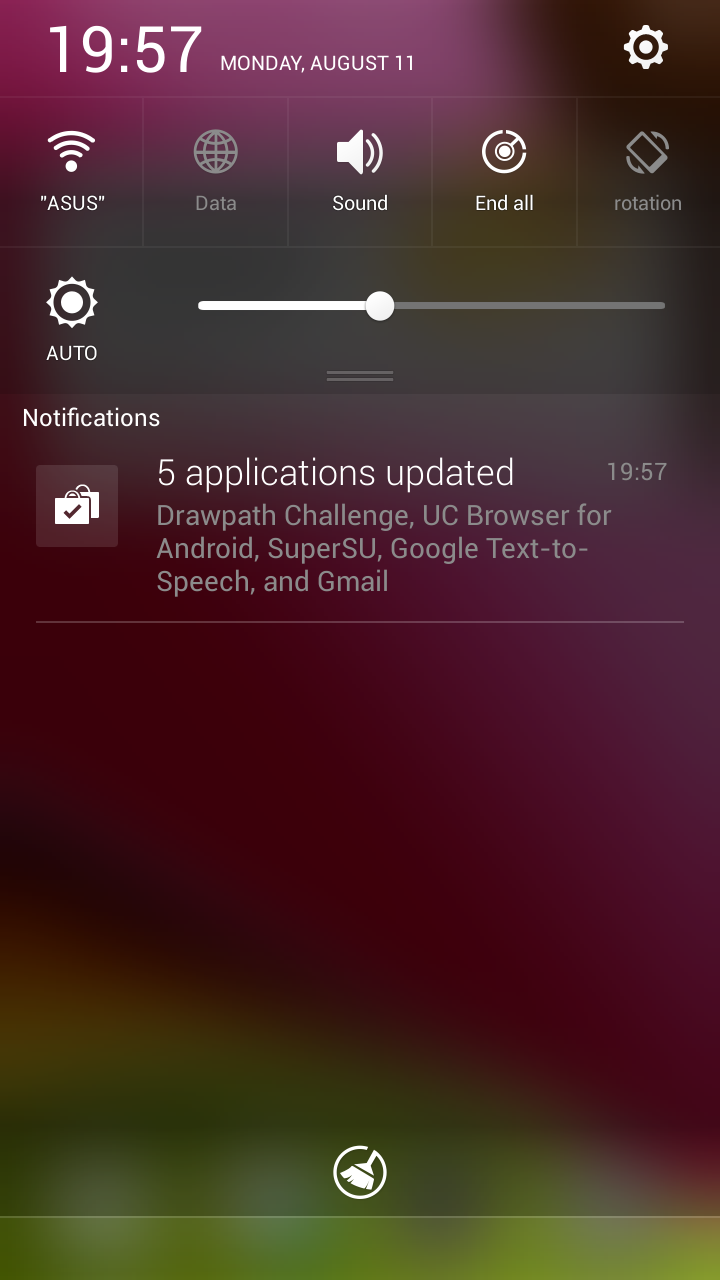Toggle AUTO brightness mode

(x=71, y=315)
